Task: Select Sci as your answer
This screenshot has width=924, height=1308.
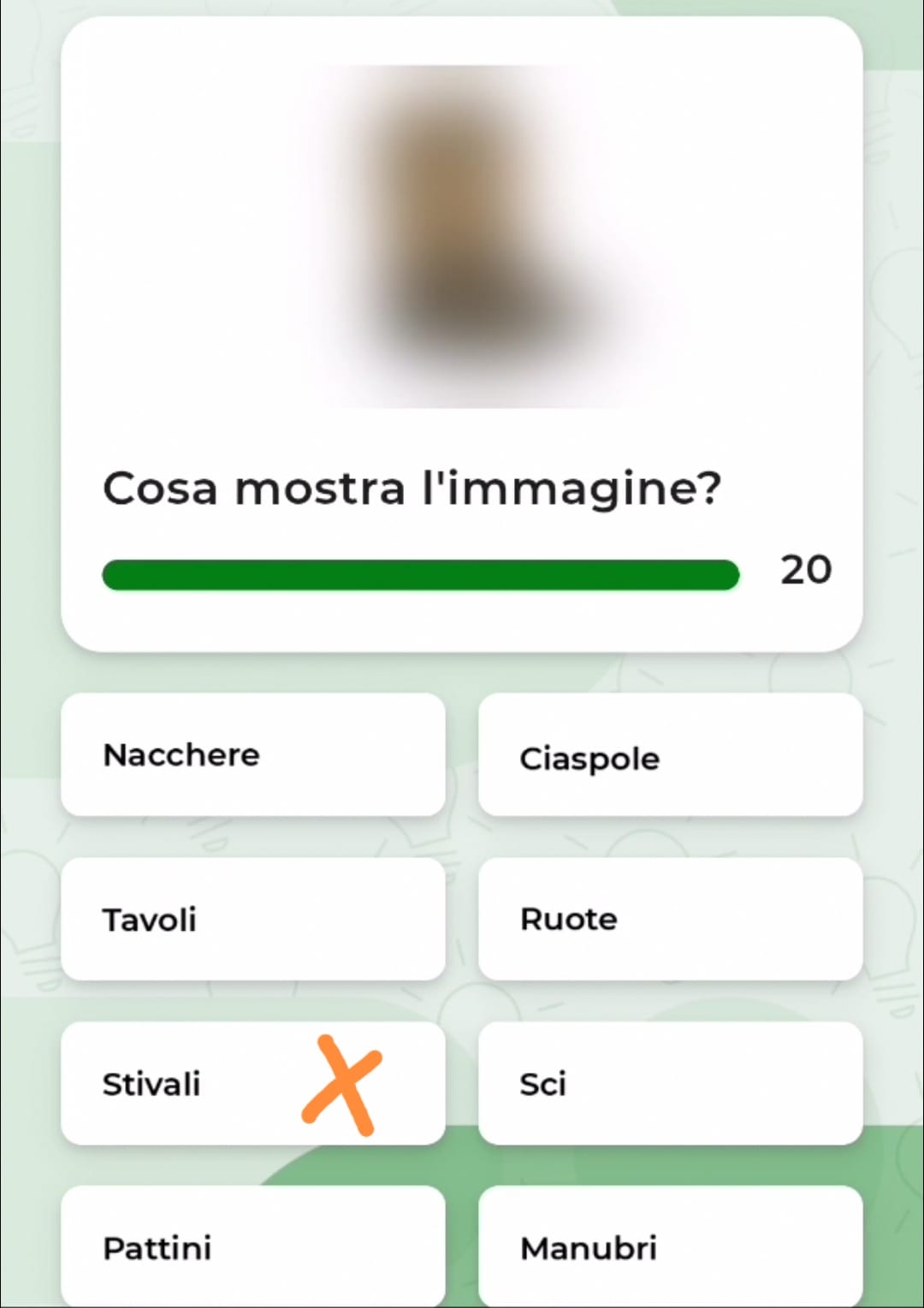Action: pyautogui.click(x=670, y=1083)
